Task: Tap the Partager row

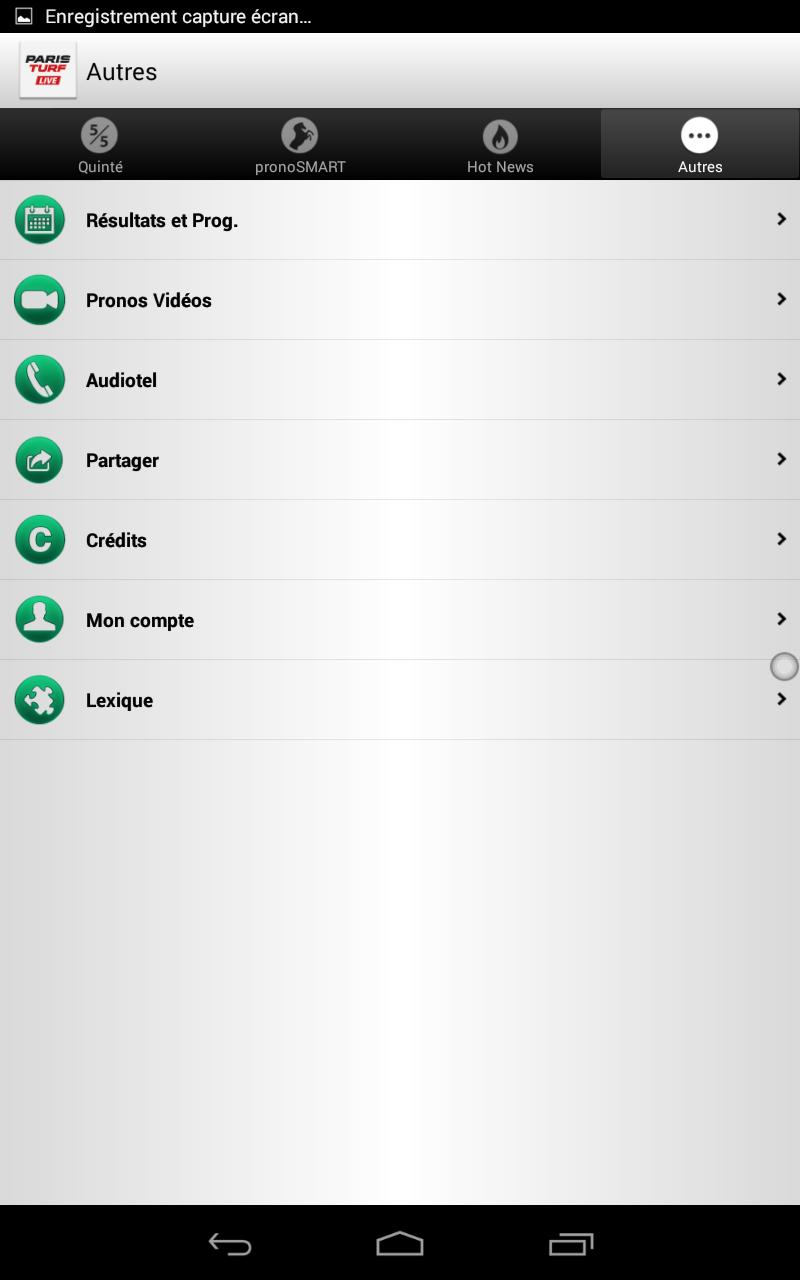Action: [400, 460]
